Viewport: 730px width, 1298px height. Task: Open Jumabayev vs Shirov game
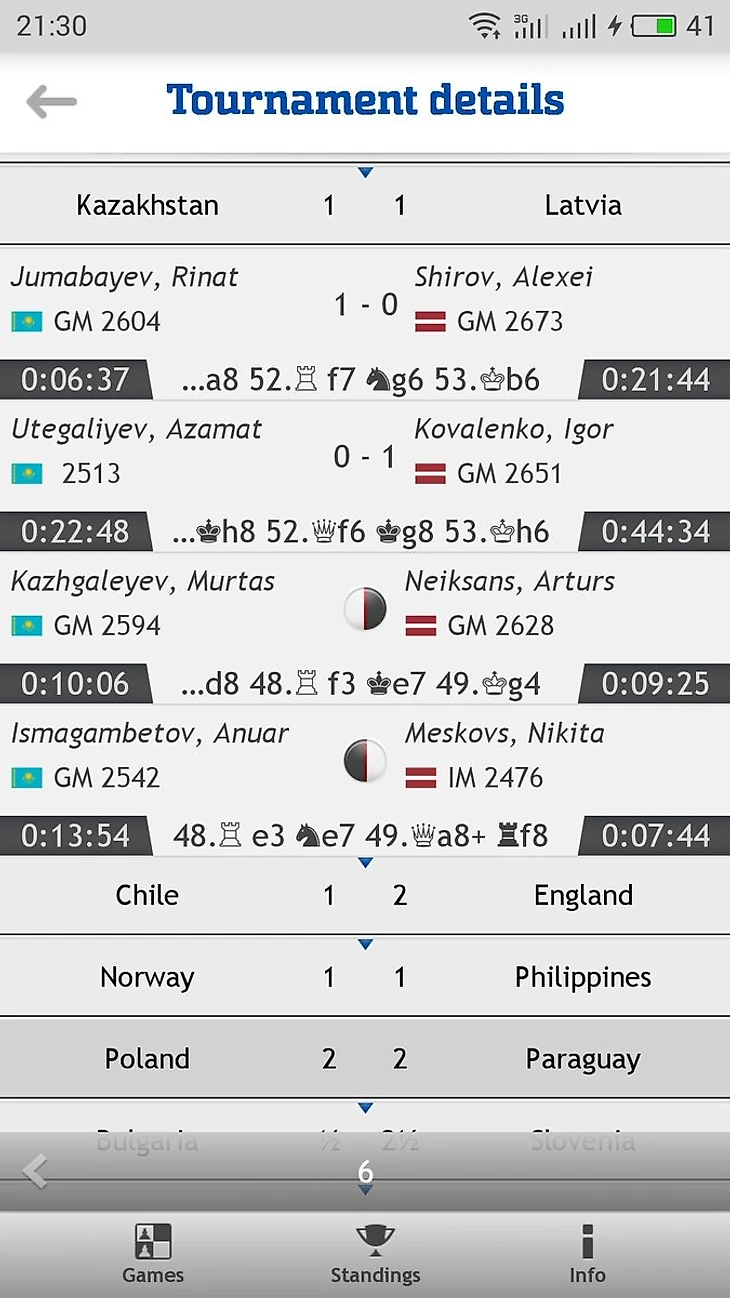point(364,300)
